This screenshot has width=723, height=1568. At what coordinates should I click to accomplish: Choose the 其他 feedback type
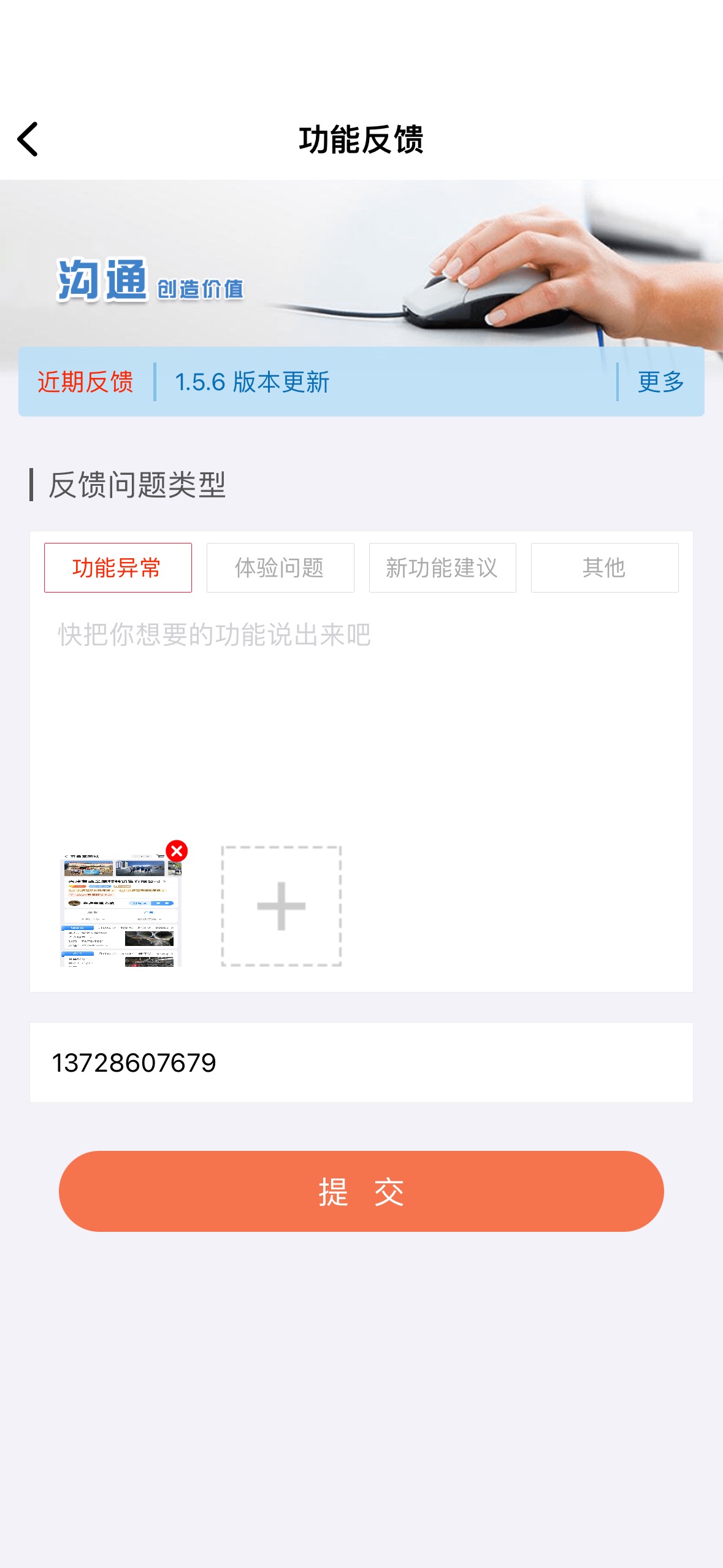click(604, 567)
